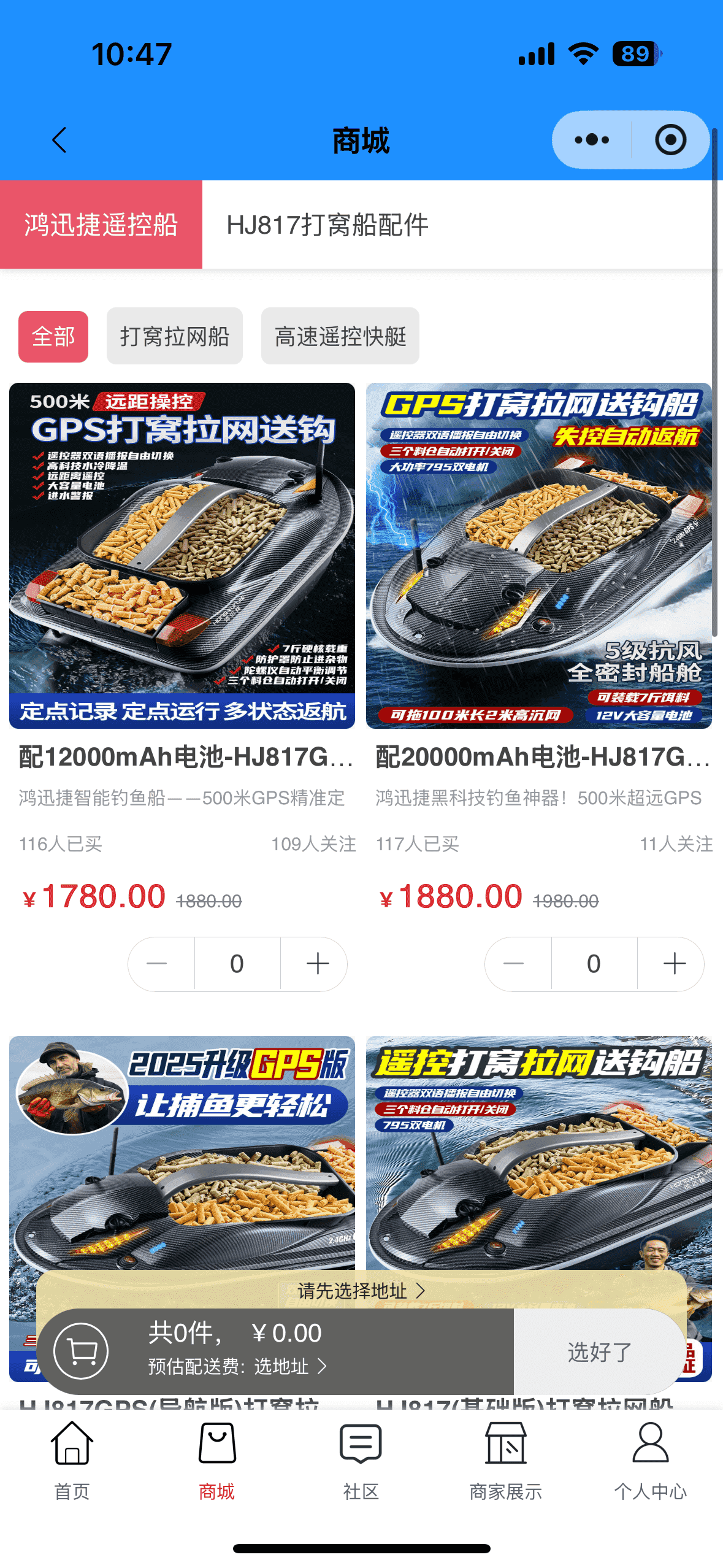723x1568 pixels.
Task: Decrease quantity of the 1880.00 boat
Action: point(514,964)
